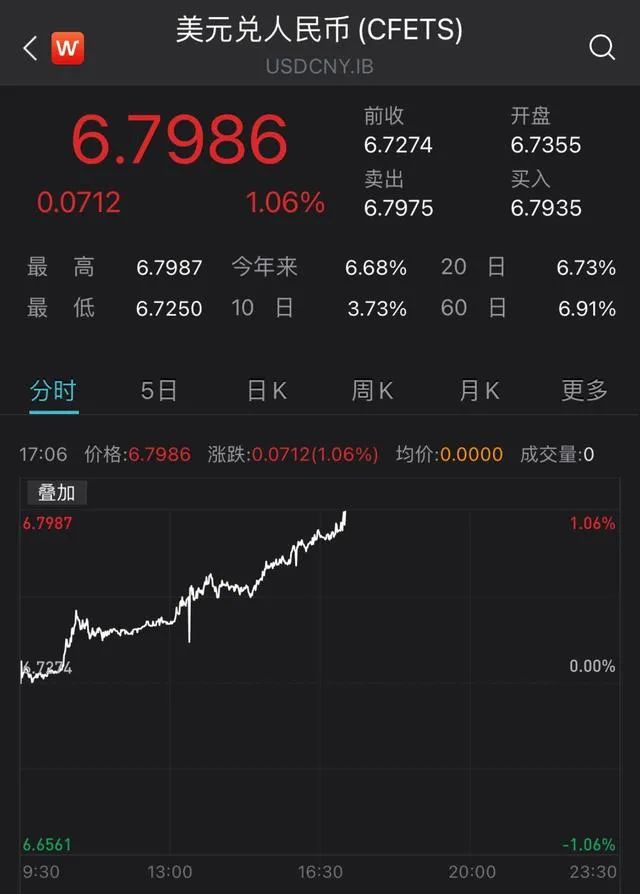
Task: Open the 更多 more chart options
Action: pos(584,390)
